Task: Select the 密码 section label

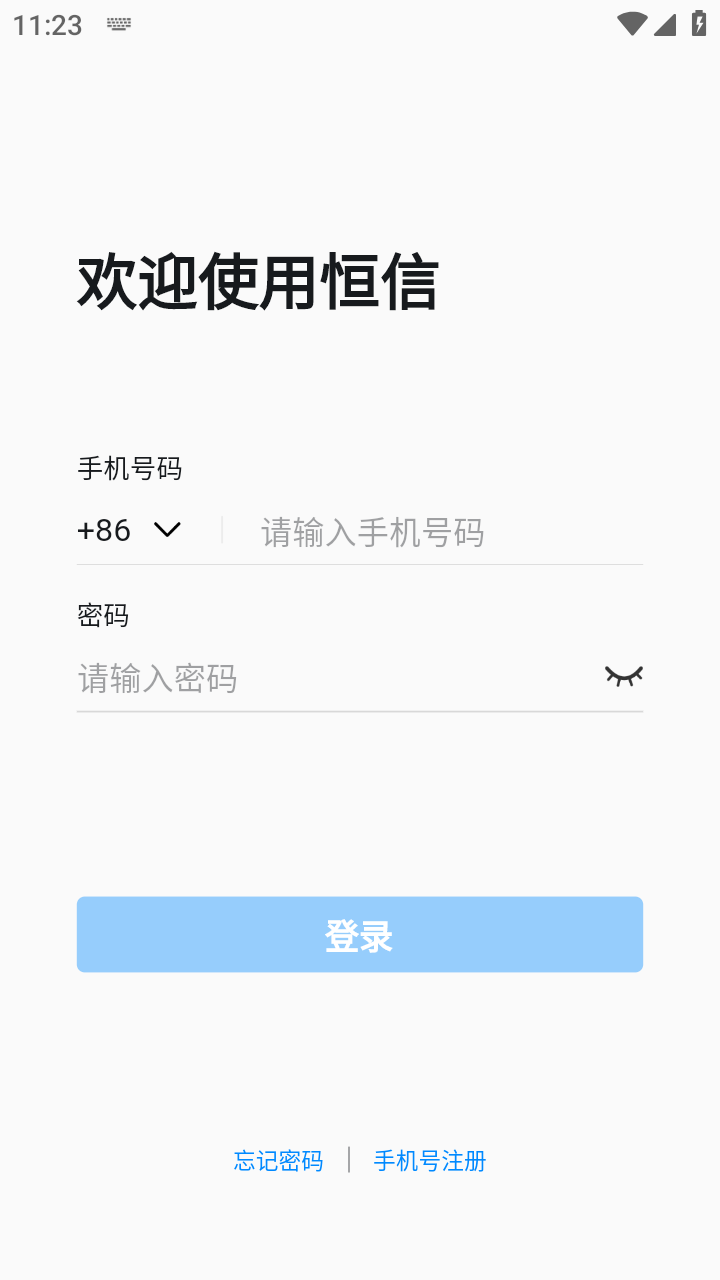Action: point(104,616)
